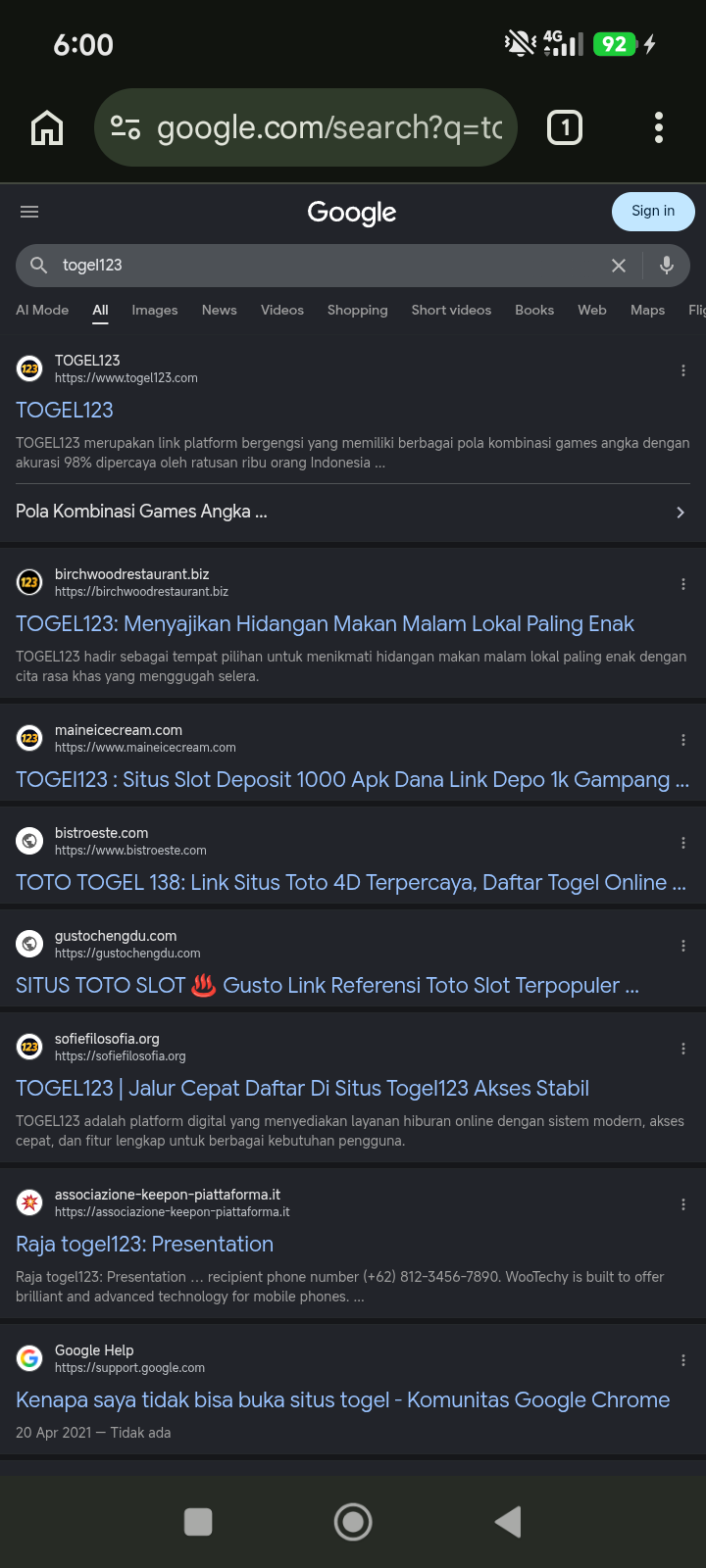Image resolution: width=706 pixels, height=1568 pixels.
Task: Open the Chrome three-dot overflow menu
Action: tap(659, 127)
